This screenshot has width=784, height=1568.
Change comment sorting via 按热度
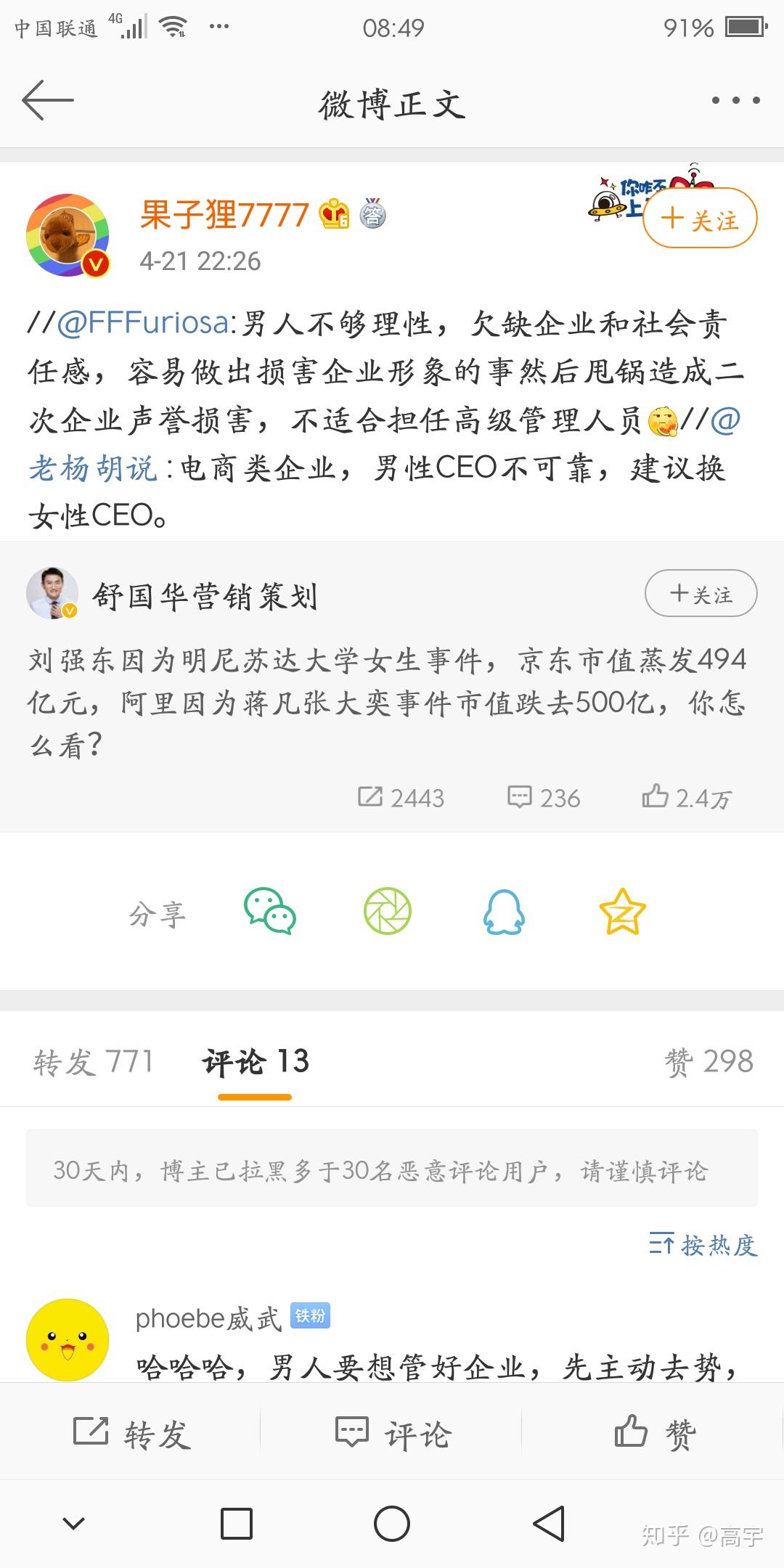(x=703, y=1245)
